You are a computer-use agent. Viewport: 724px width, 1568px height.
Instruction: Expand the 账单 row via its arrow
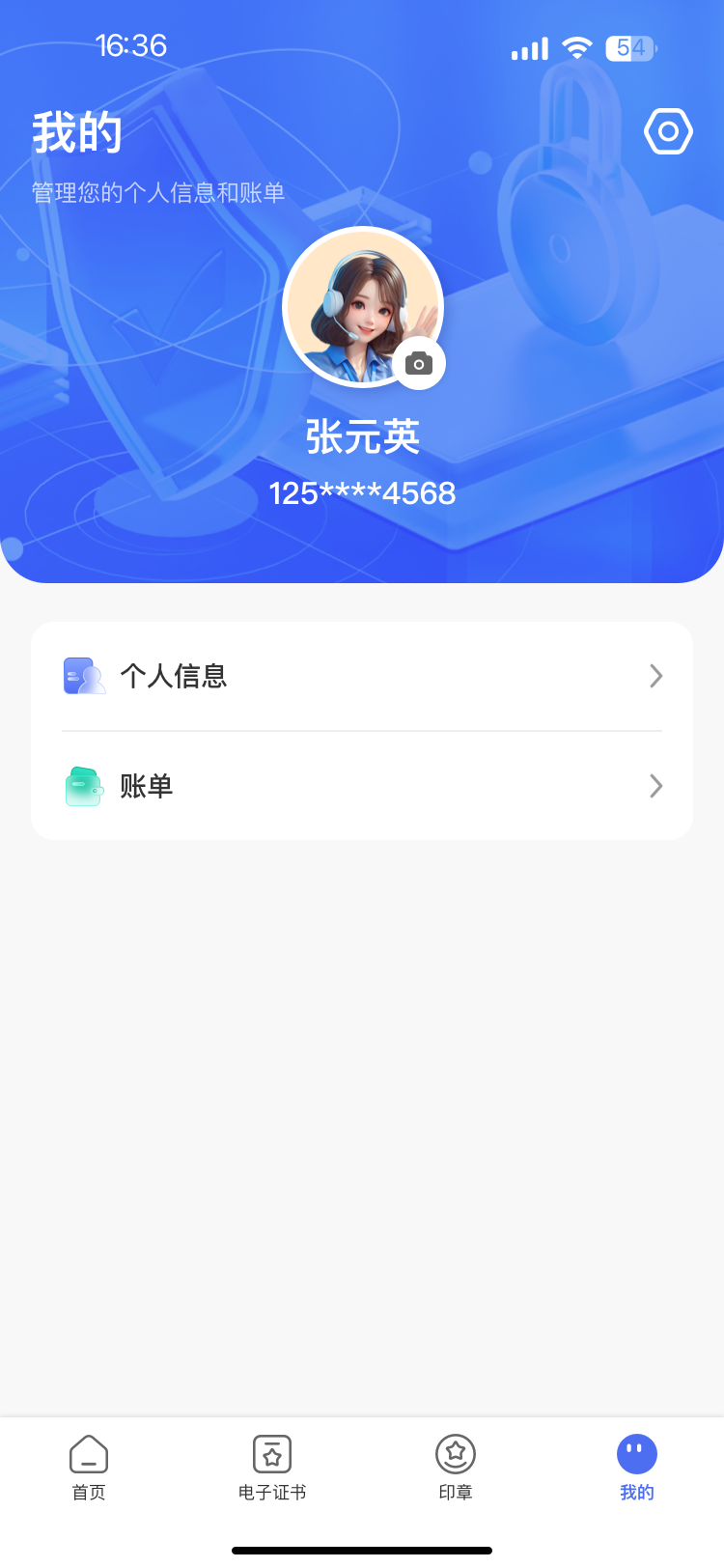[655, 786]
